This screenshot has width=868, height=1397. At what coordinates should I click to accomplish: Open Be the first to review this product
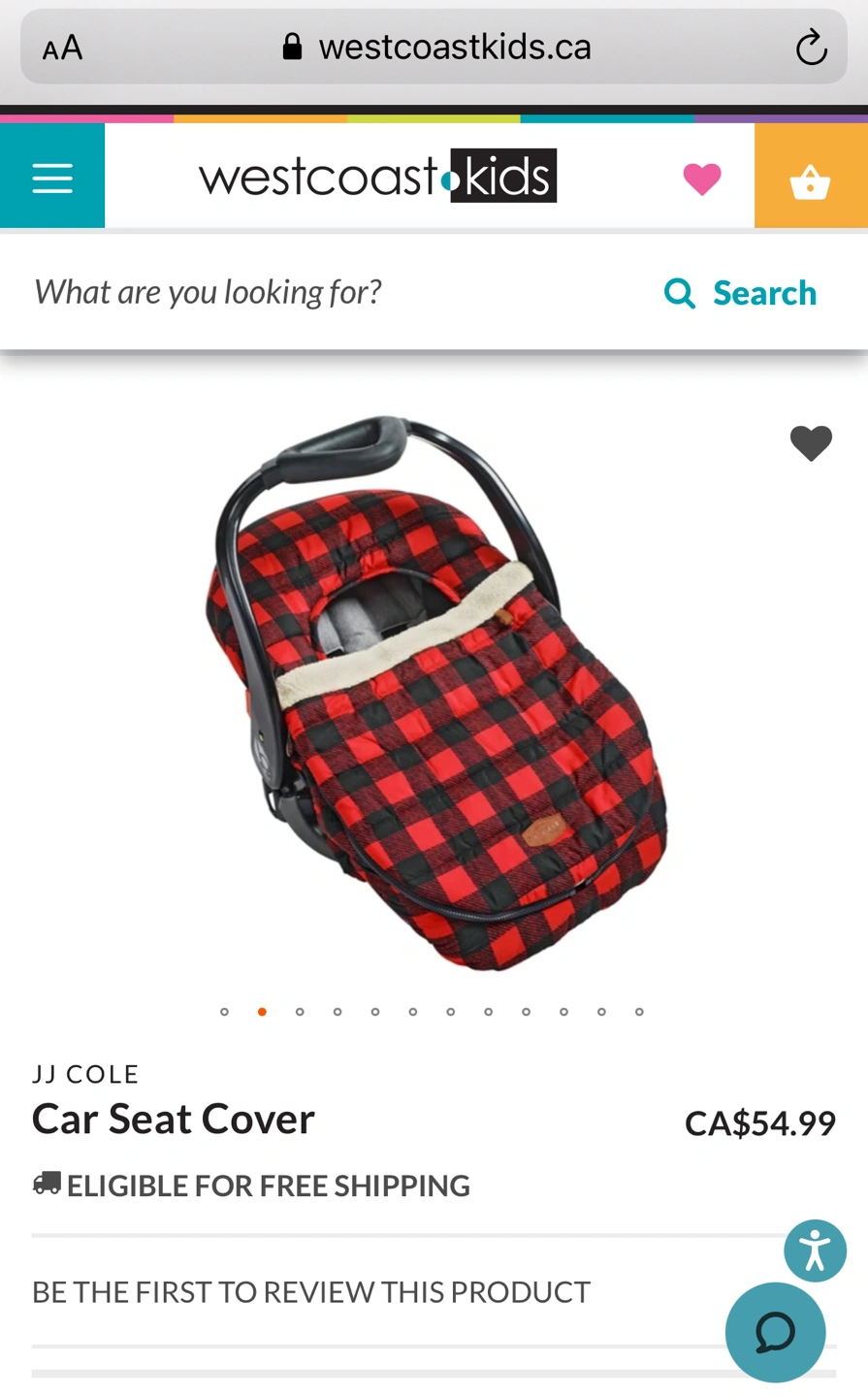pos(311,1292)
